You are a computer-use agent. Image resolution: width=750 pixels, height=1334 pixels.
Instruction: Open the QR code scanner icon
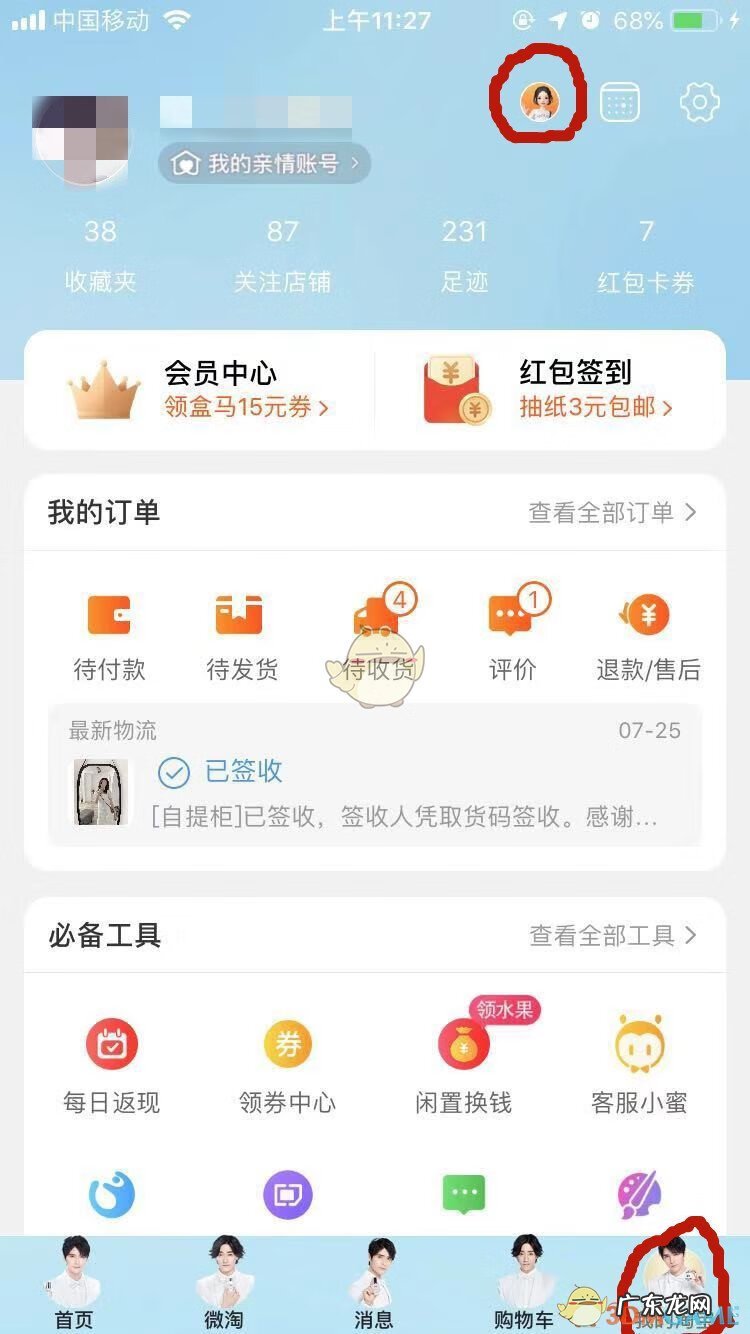tap(619, 102)
